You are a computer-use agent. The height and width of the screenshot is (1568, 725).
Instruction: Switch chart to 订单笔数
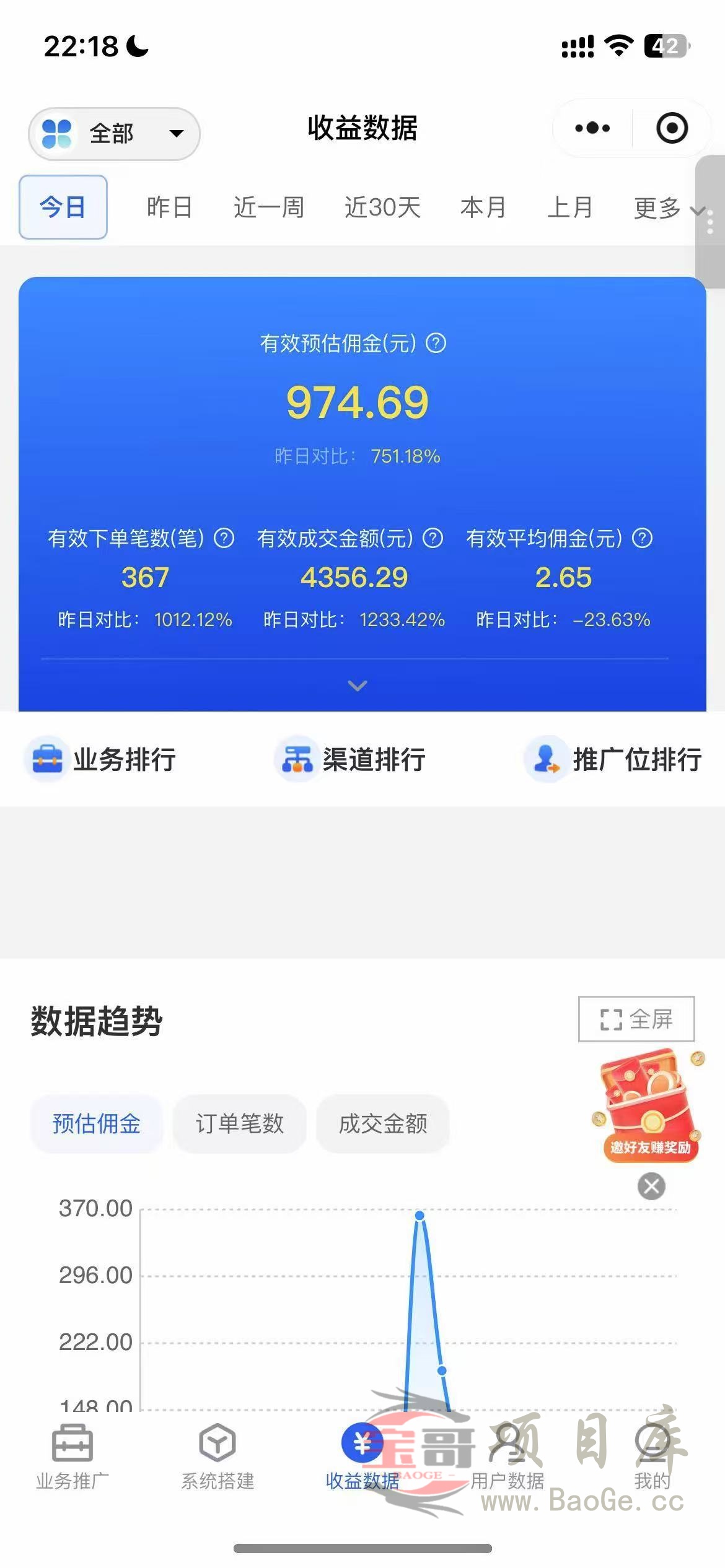tap(240, 1123)
